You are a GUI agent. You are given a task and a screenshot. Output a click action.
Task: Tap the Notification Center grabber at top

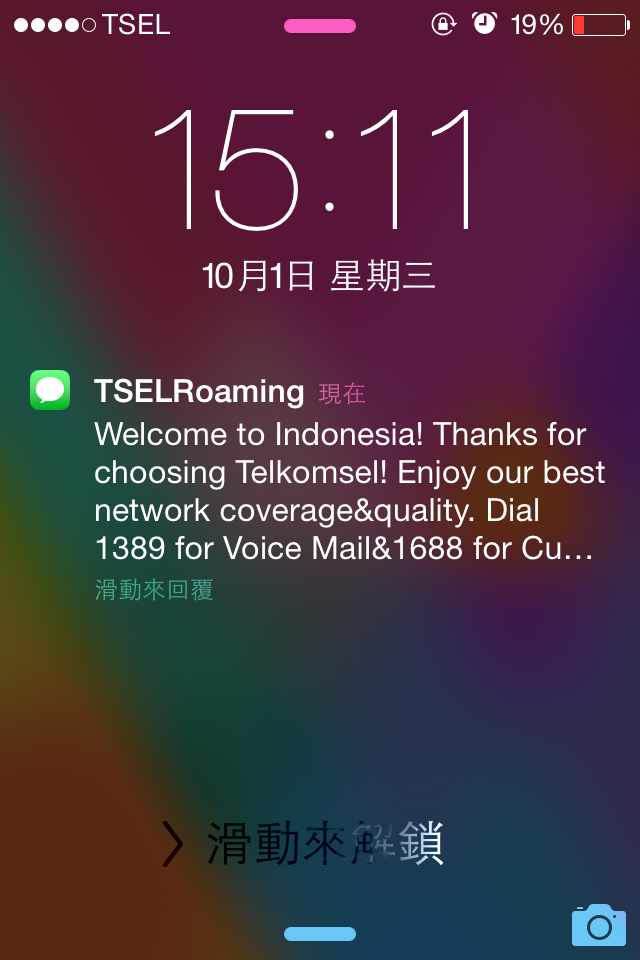pos(320,26)
